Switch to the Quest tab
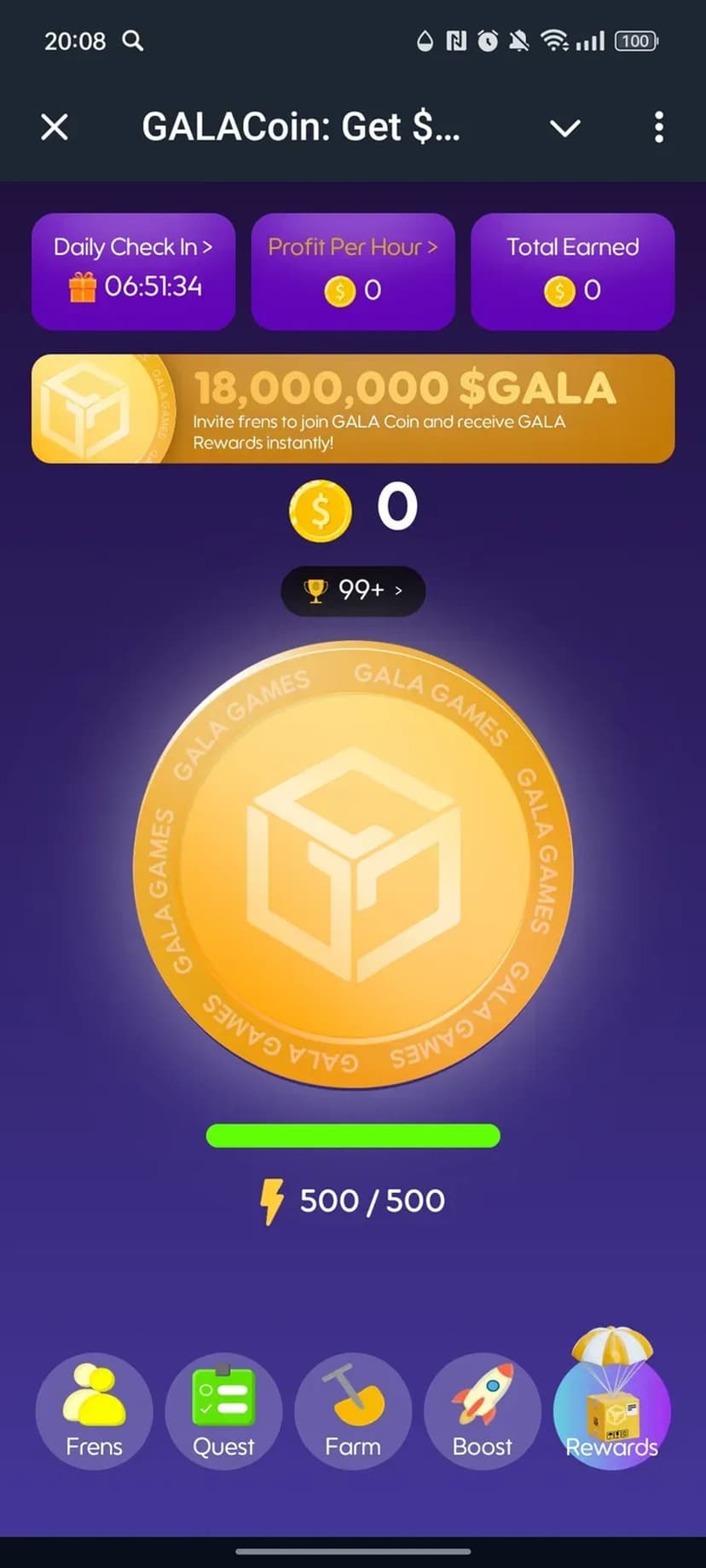This screenshot has height=1568, width=706. pos(223,1411)
